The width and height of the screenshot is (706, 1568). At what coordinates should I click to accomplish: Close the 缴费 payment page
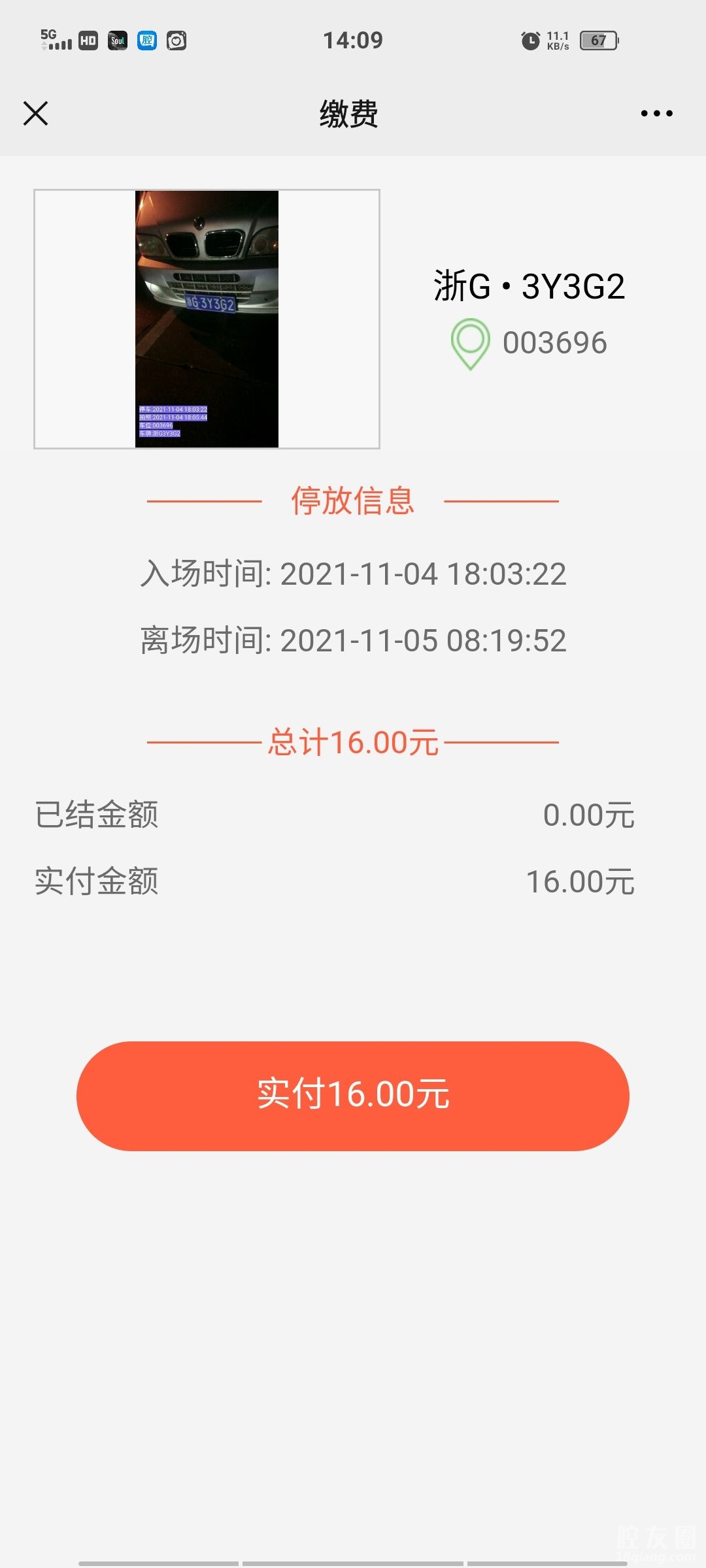[36, 113]
